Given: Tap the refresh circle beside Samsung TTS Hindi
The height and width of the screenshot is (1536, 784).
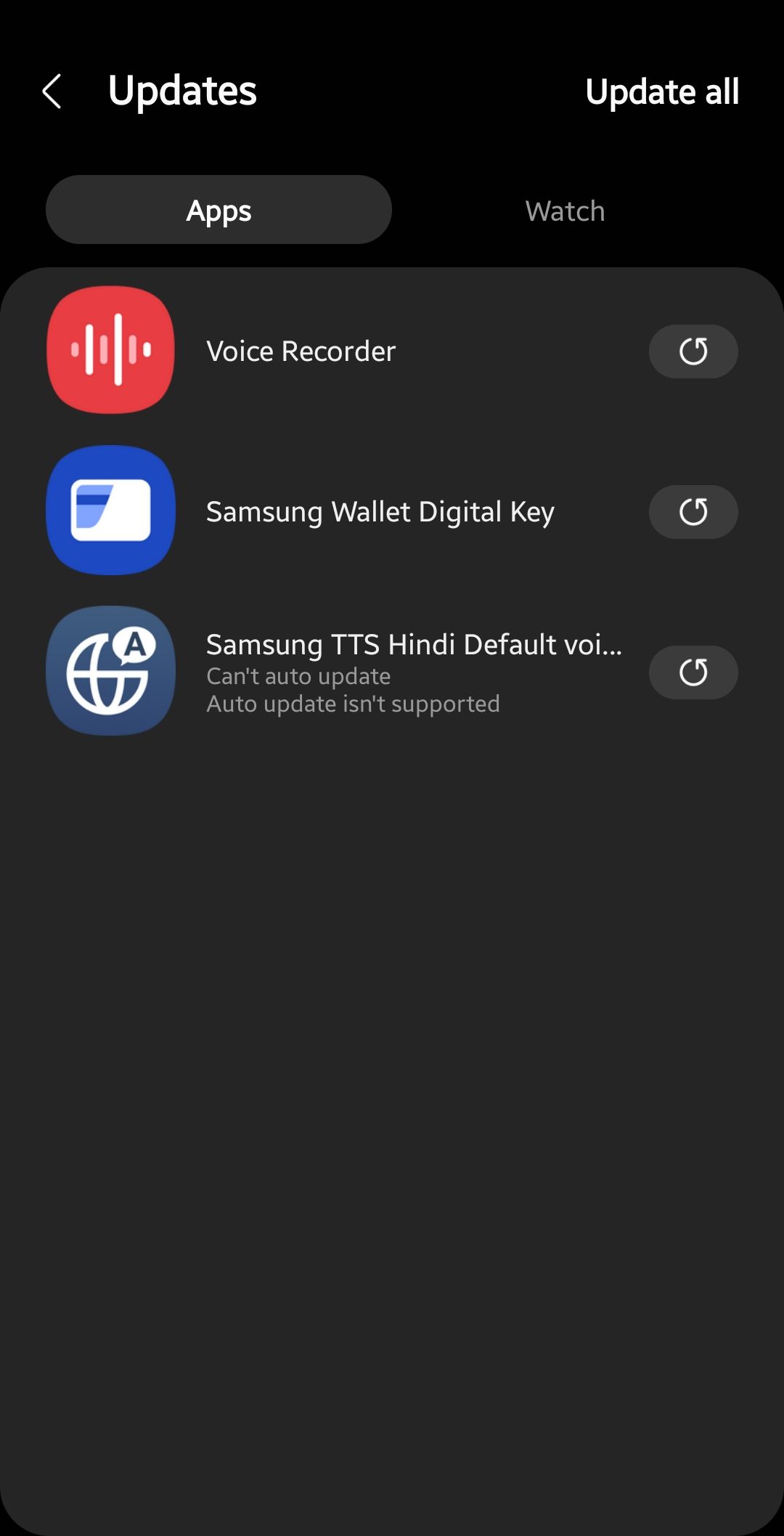Looking at the screenshot, I should [693, 672].
